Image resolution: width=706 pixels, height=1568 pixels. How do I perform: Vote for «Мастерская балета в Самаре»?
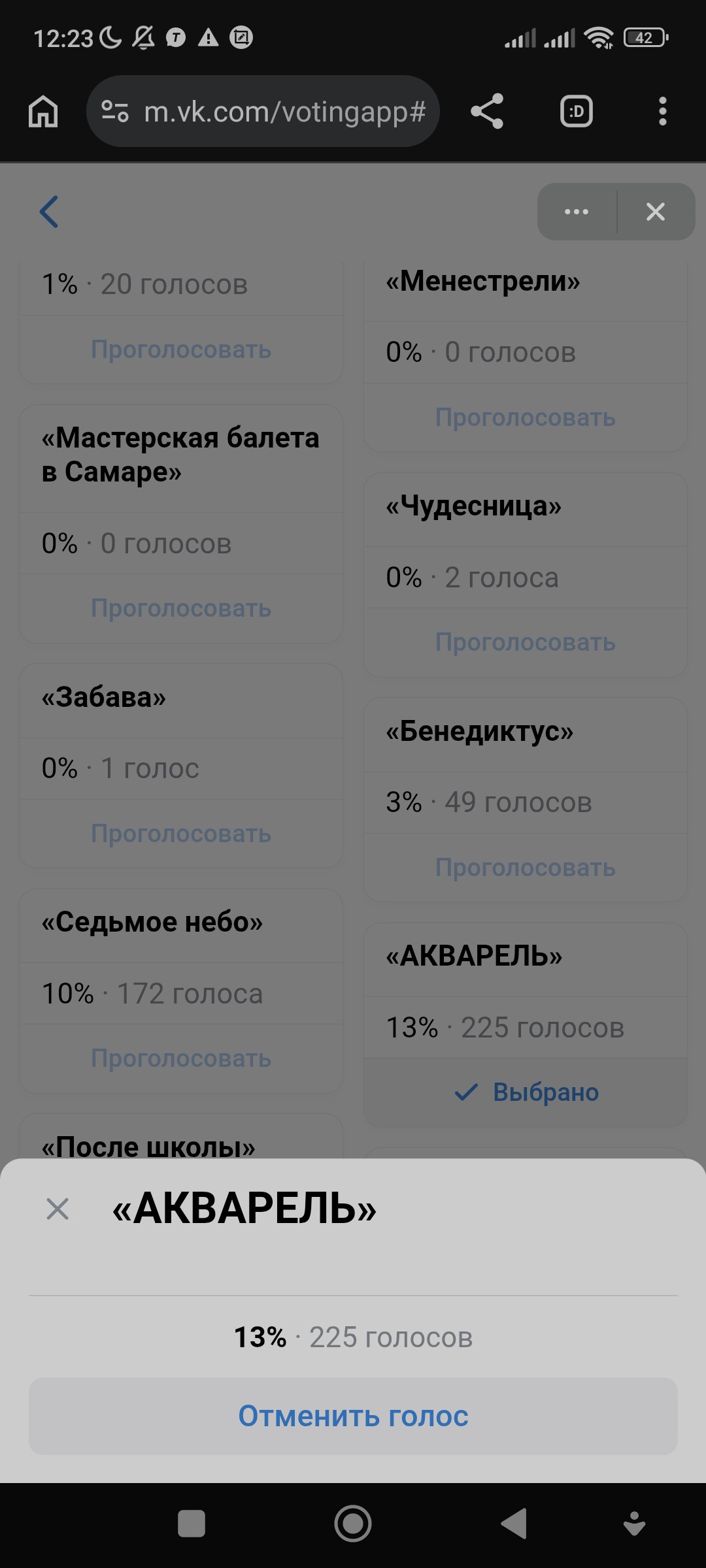(181, 608)
